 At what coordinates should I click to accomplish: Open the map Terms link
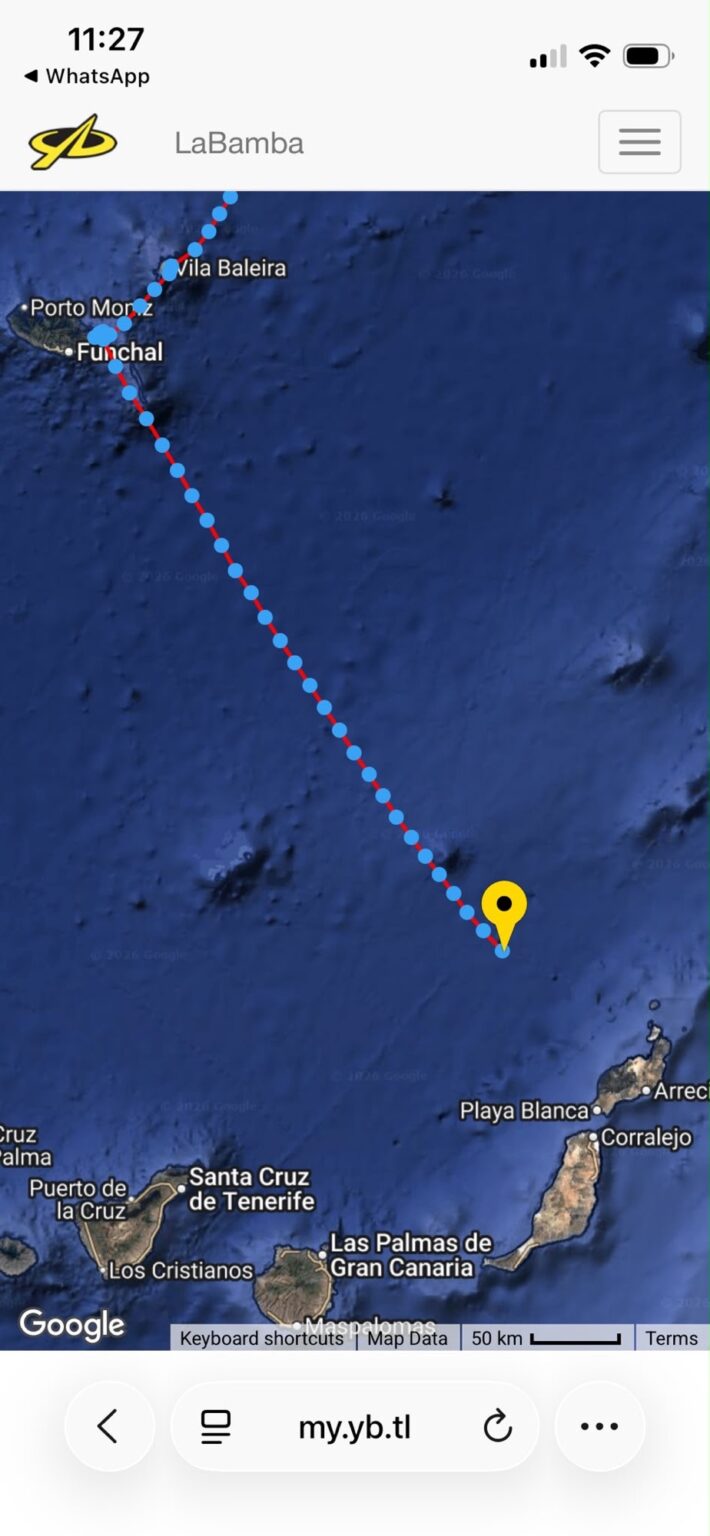(x=671, y=1338)
